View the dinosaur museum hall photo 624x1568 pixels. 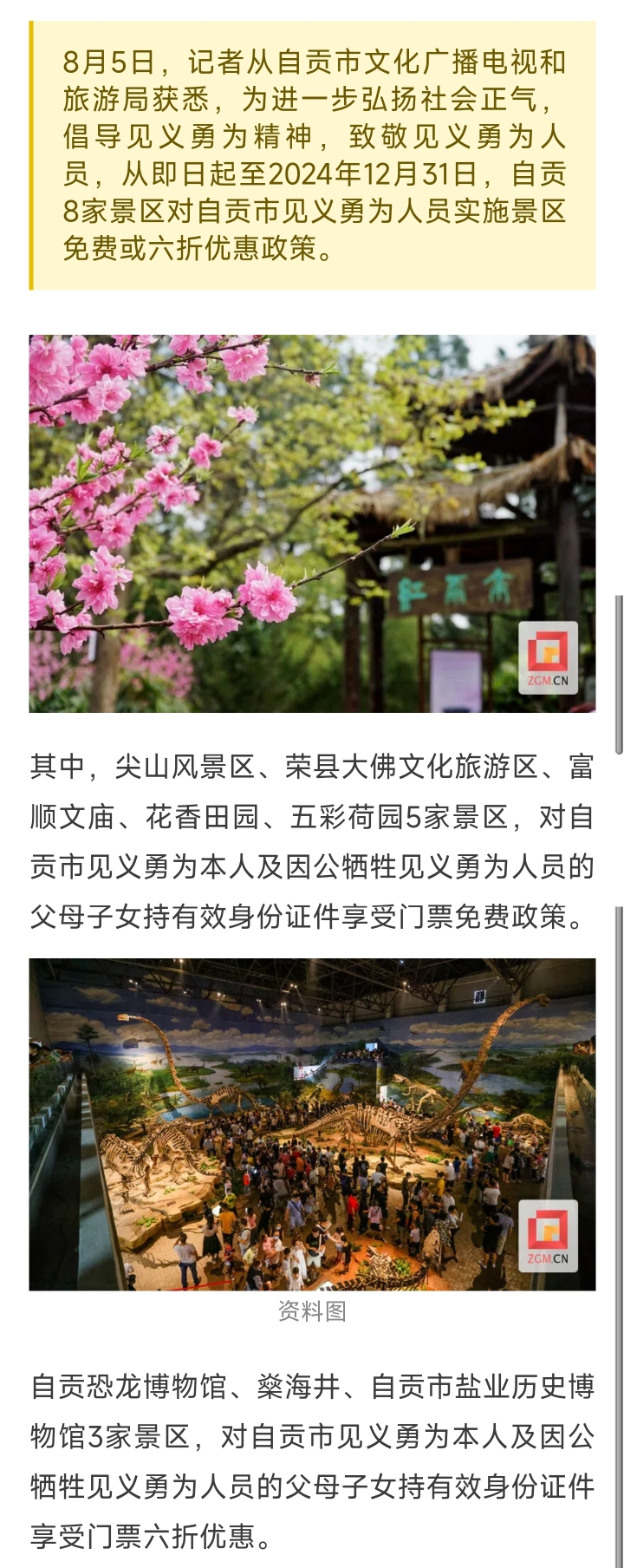(312, 1124)
